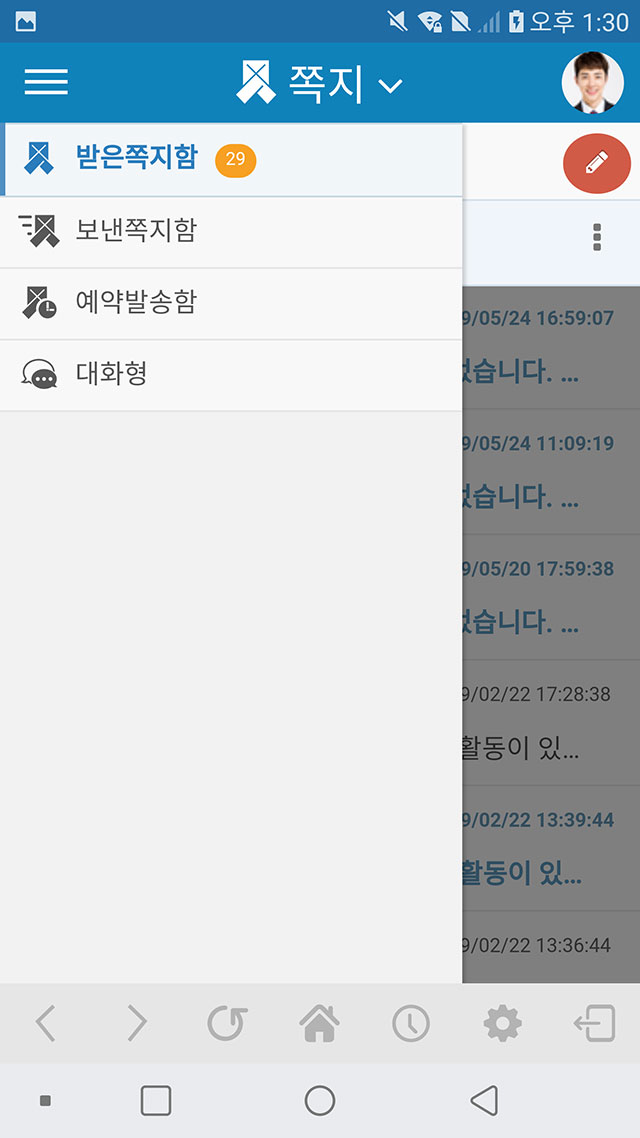
Task: Open settings gear in bottom toolbar
Action: (x=502, y=1023)
